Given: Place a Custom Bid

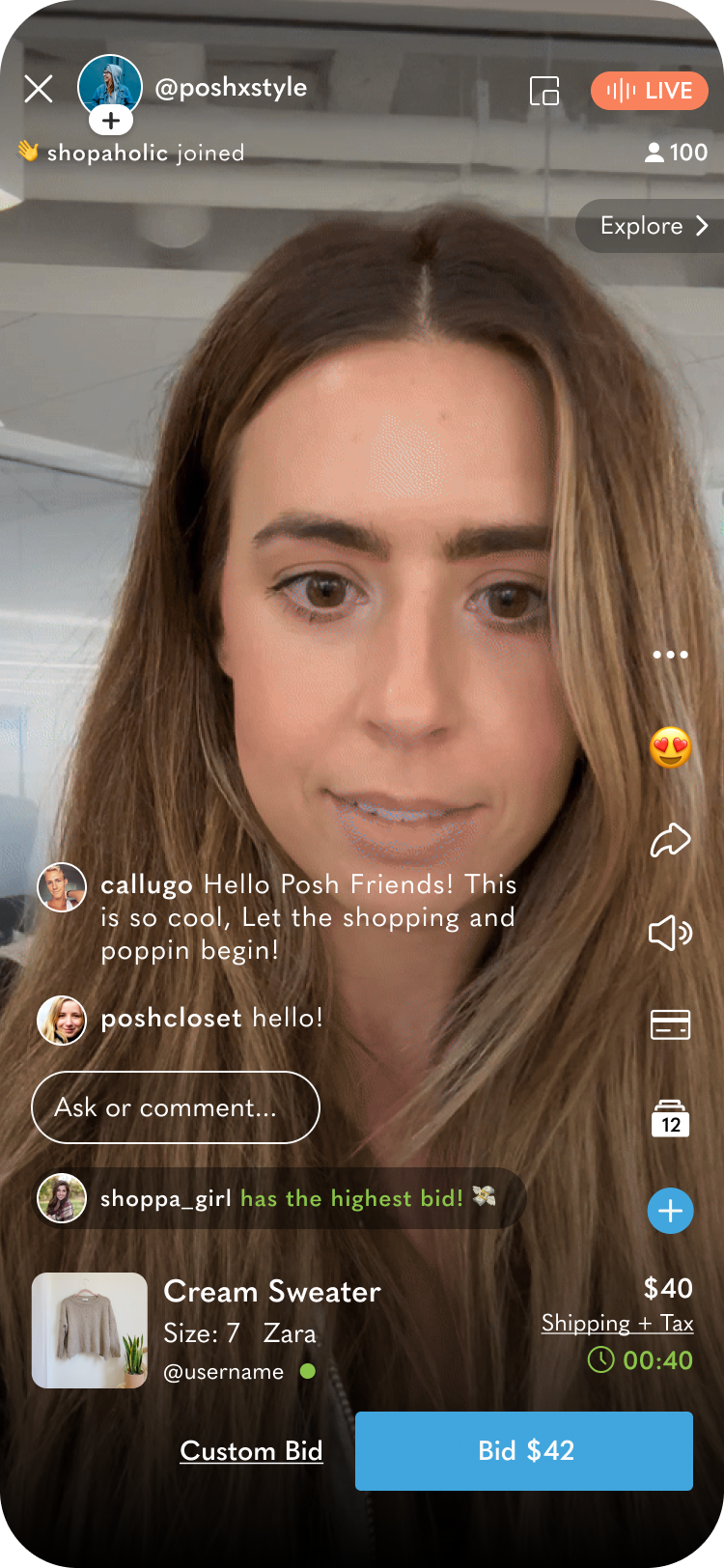Looking at the screenshot, I should (x=251, y=1451).
